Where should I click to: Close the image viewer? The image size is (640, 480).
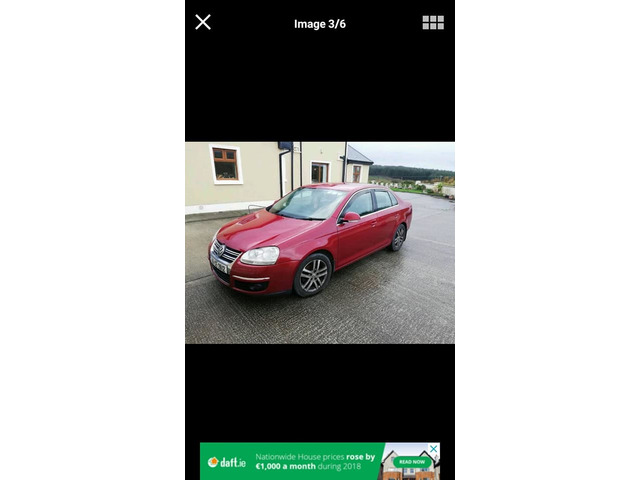(203, 22)
